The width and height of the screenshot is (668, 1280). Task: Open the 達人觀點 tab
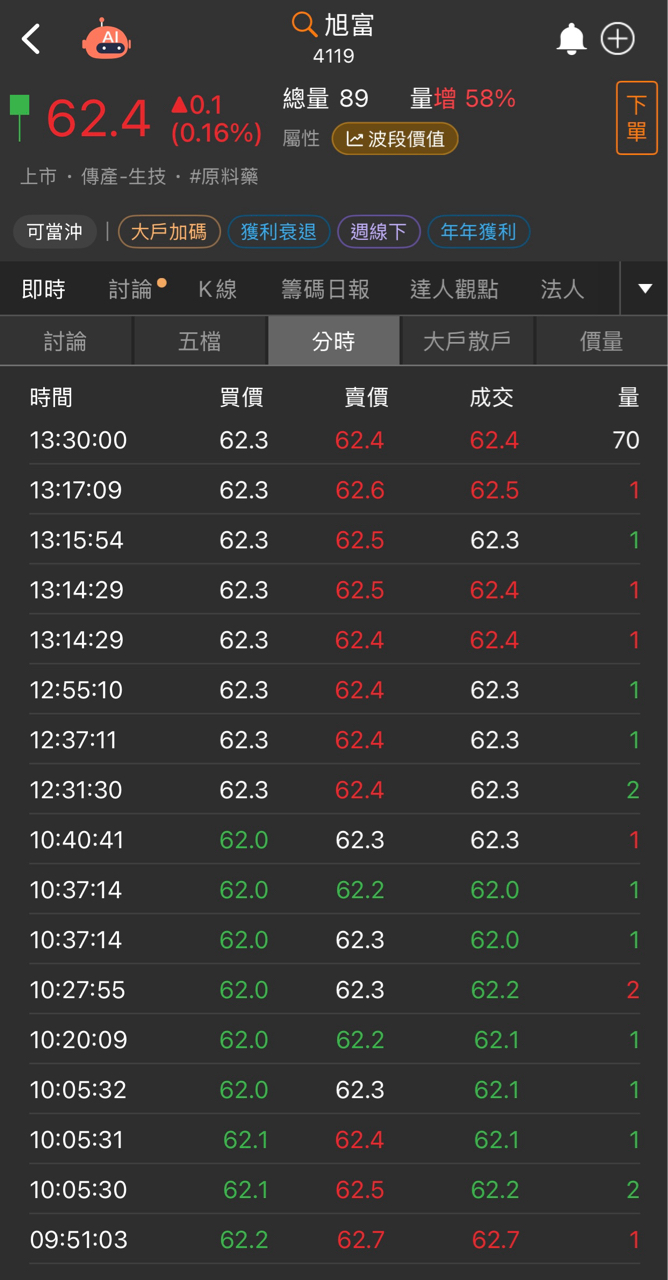click(454, 290)
